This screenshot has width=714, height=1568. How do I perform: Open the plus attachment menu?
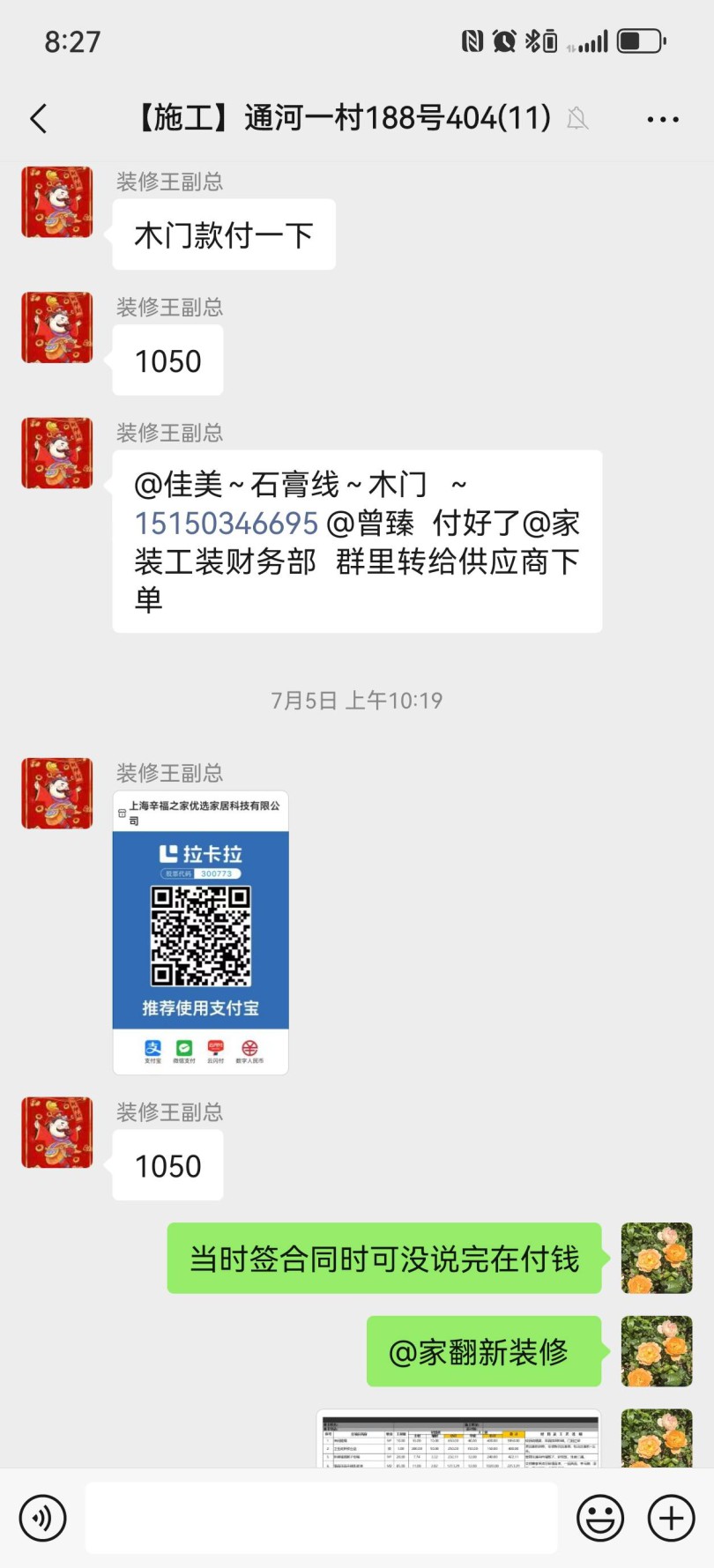click(672, 1519)
